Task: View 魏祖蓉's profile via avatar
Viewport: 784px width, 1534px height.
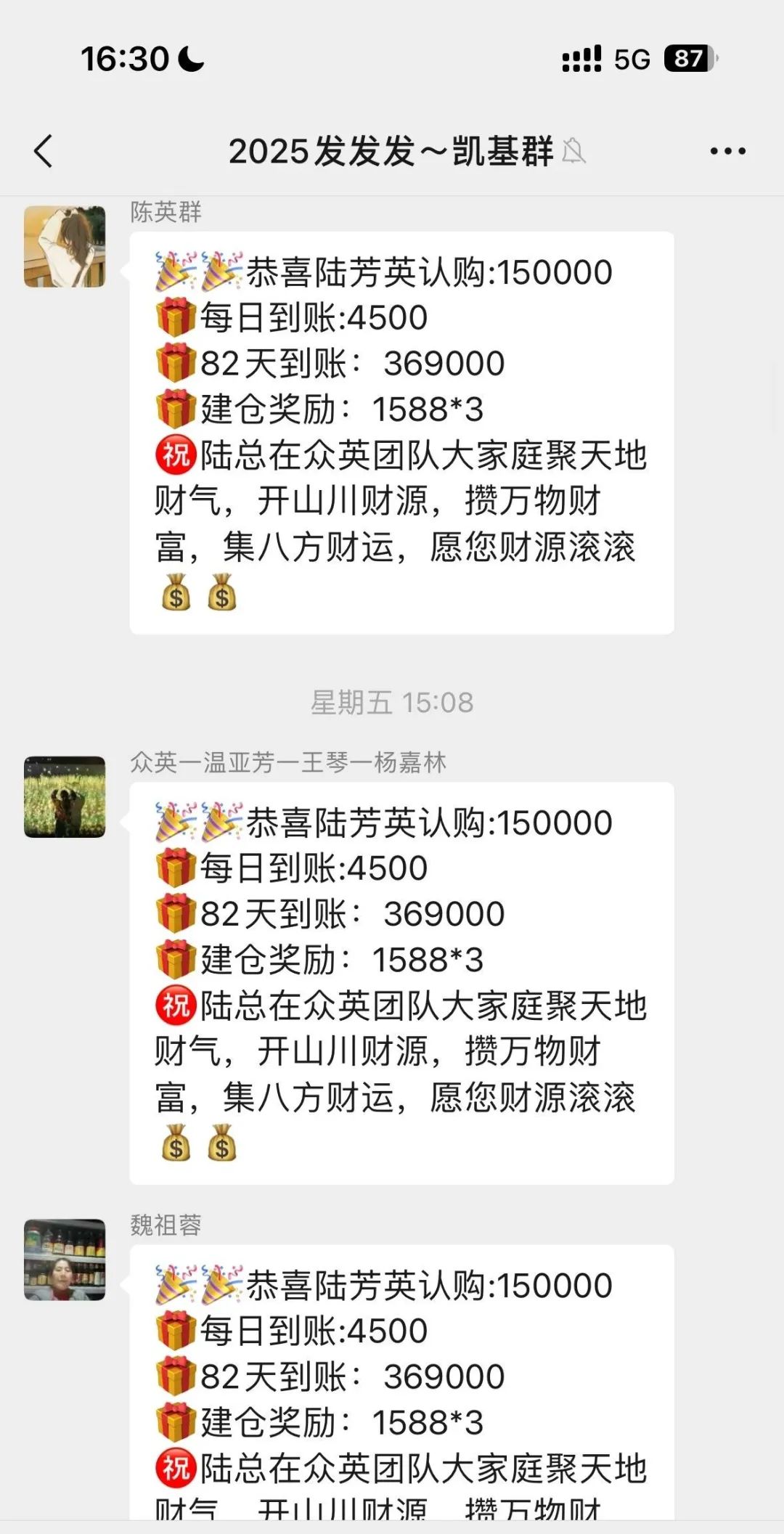Action: click(x=65, y=1259)
